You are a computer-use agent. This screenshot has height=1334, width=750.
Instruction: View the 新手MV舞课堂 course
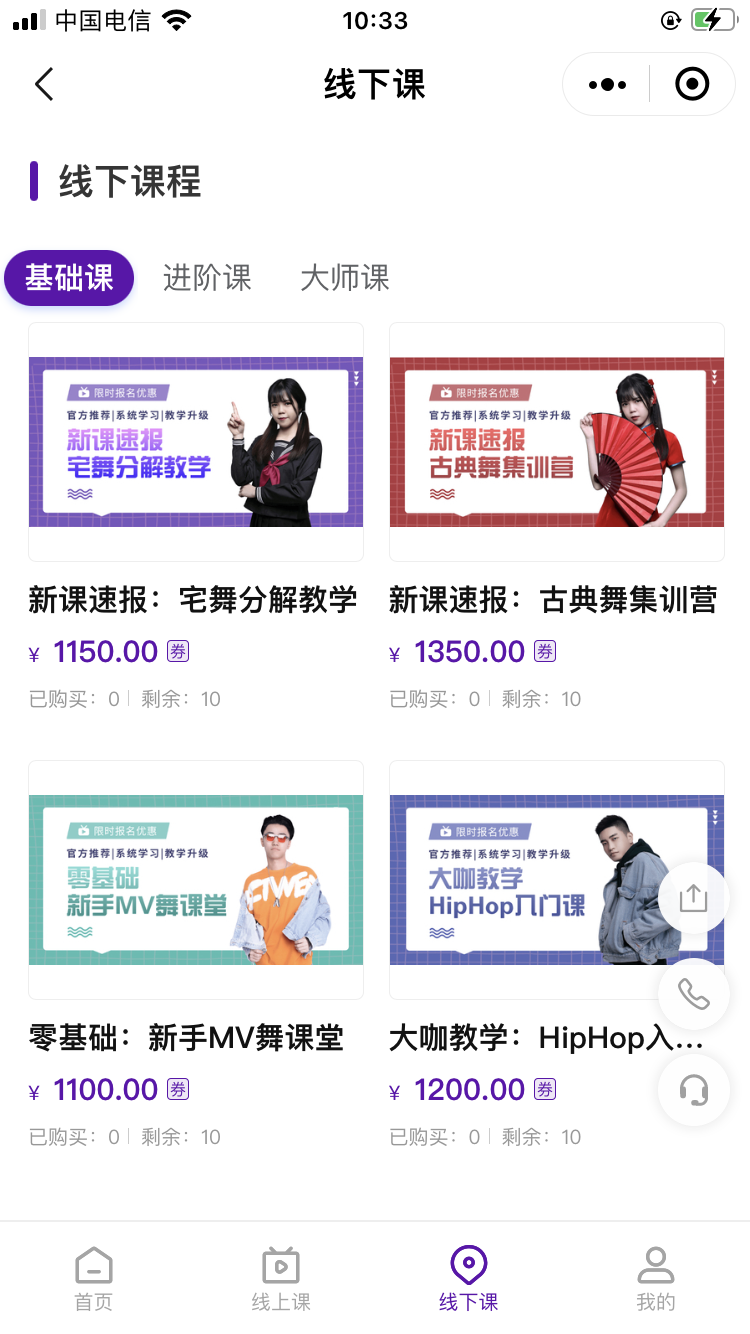pos(196,879)
